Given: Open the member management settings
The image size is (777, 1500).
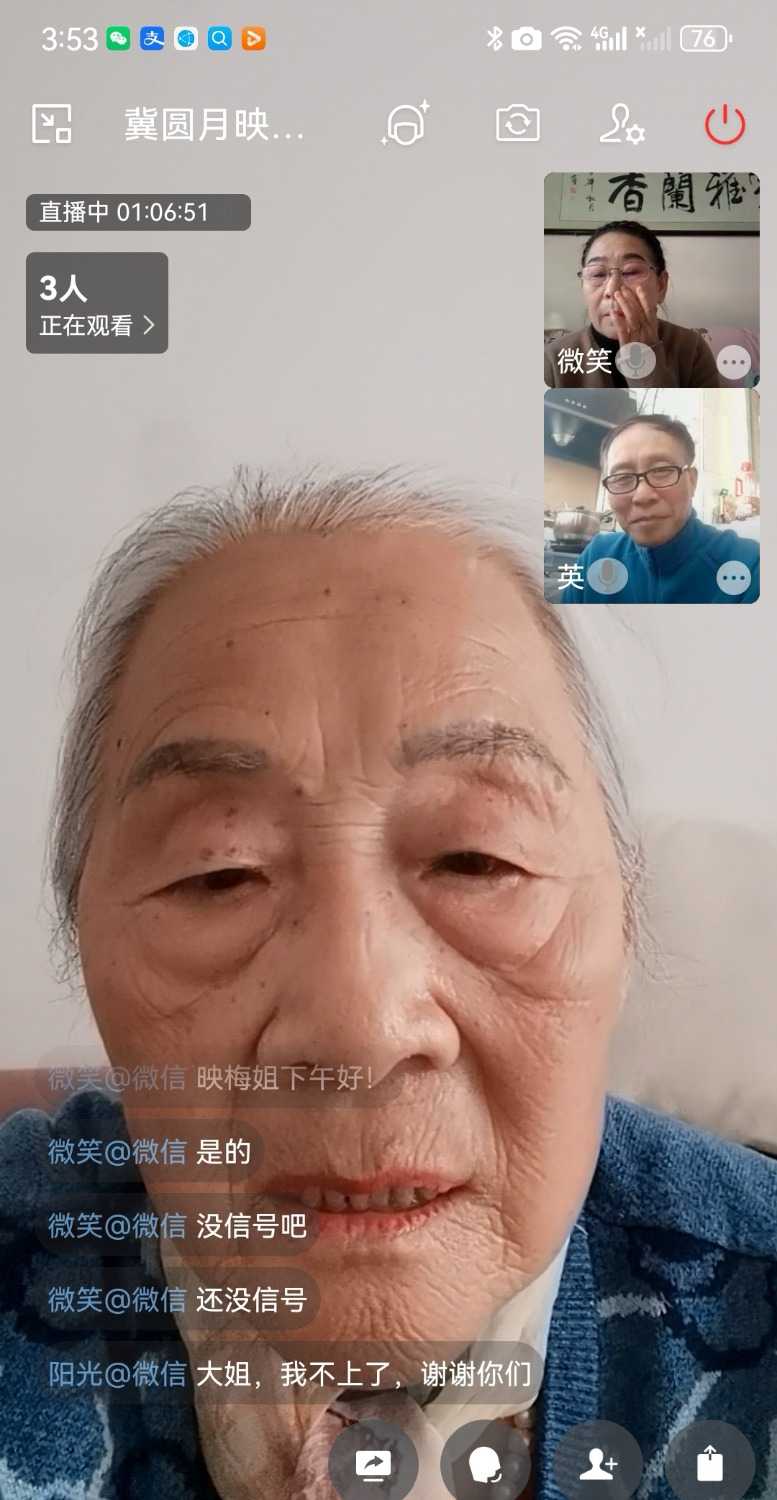Looking at the screenshot, I should [x=622, y=126].
